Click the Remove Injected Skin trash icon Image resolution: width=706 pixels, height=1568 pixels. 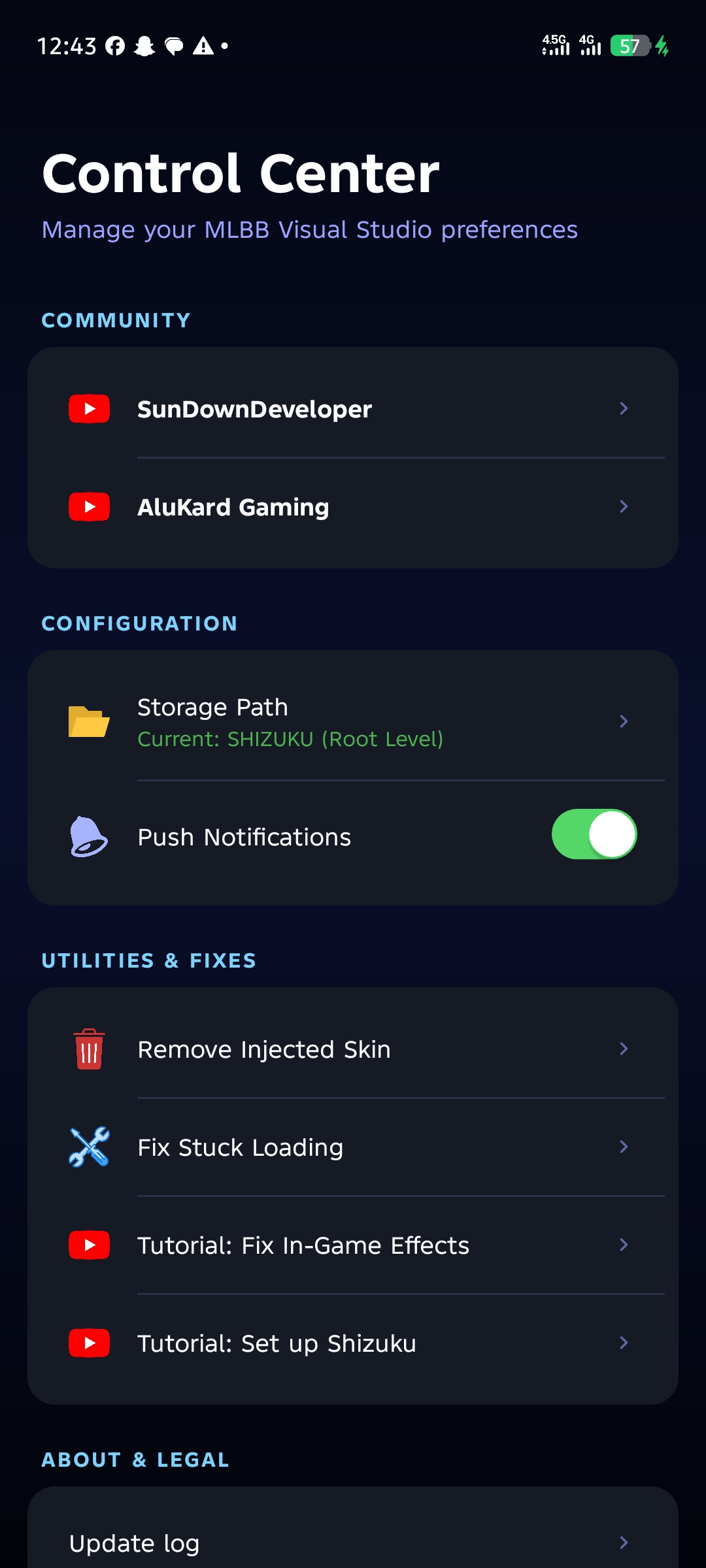(x=89, y=1049)
